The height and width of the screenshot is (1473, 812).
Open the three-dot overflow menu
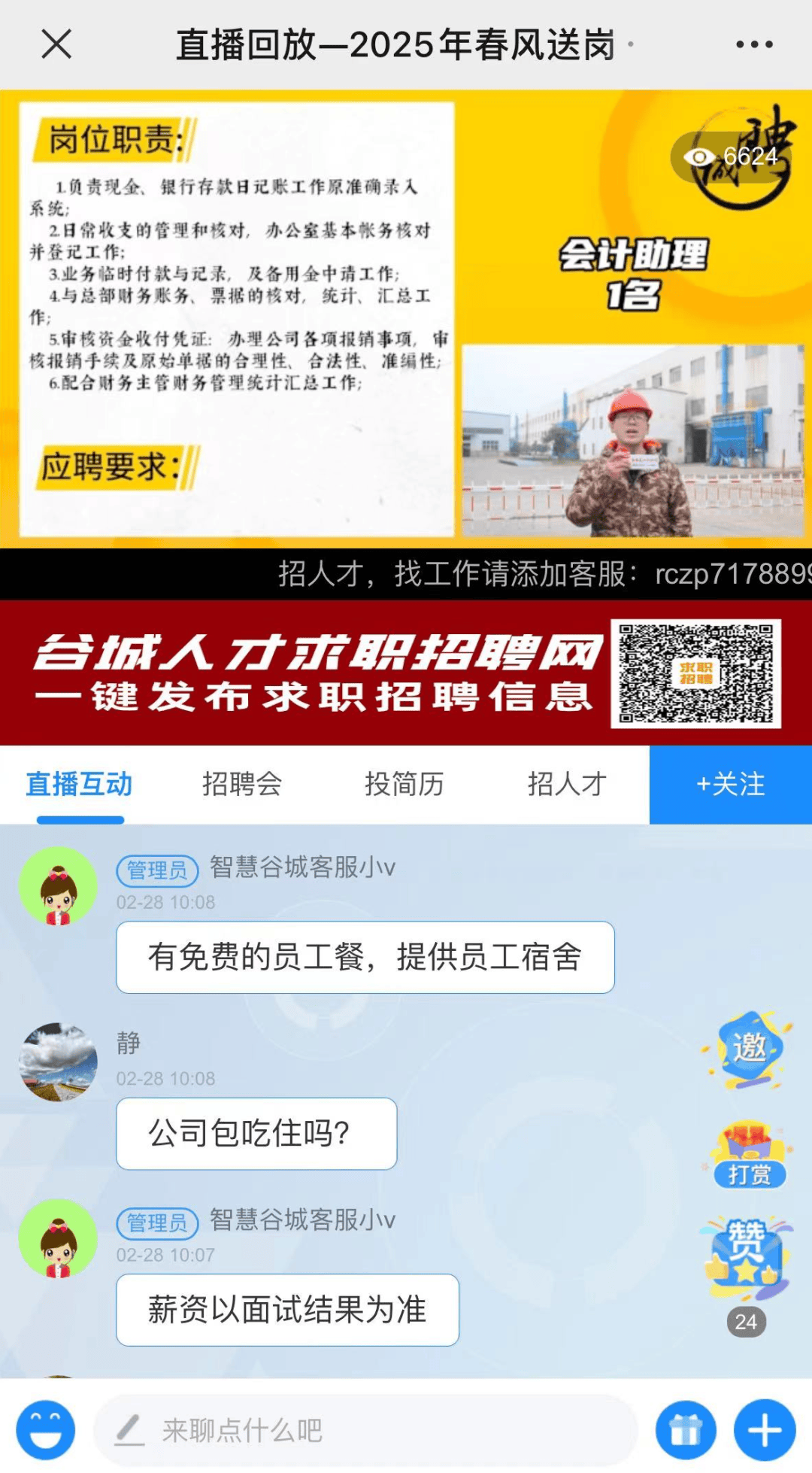point(754,44)
